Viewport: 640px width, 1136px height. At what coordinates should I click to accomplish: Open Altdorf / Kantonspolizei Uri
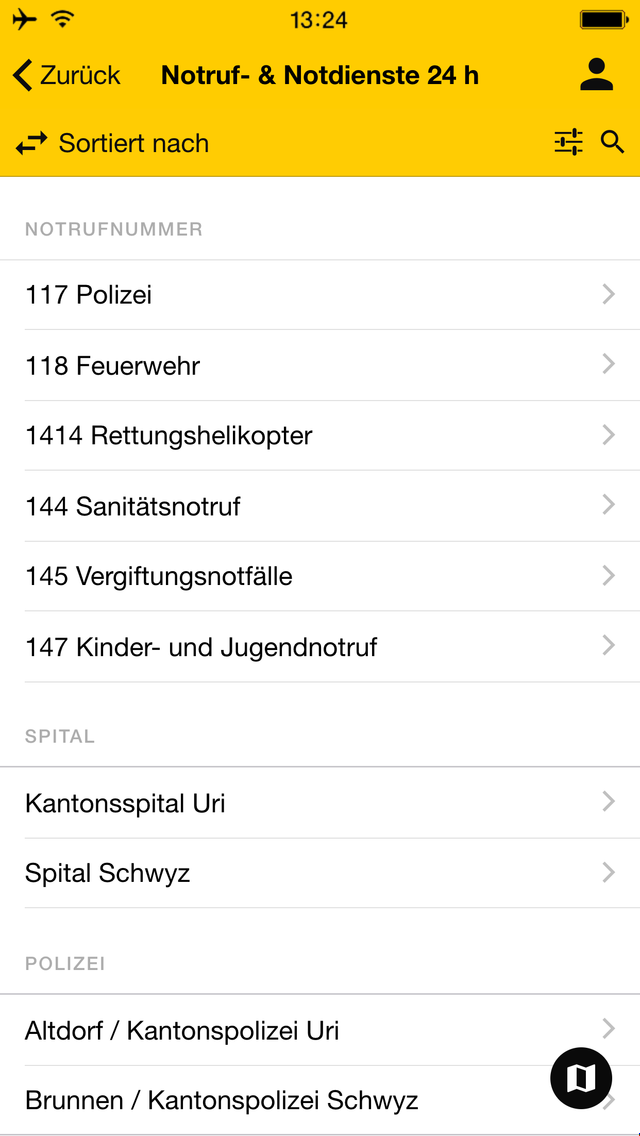click(x=320, y=1030)
